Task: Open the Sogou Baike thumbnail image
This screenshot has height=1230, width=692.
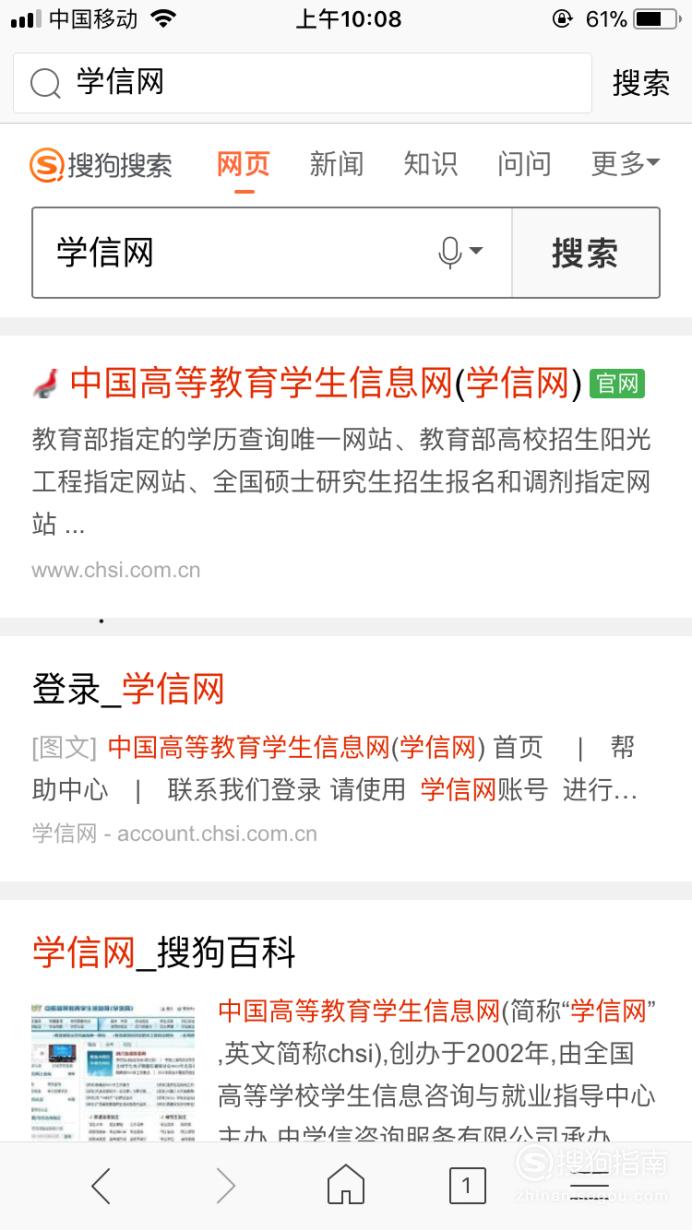Action: [x=114, y=1071]
